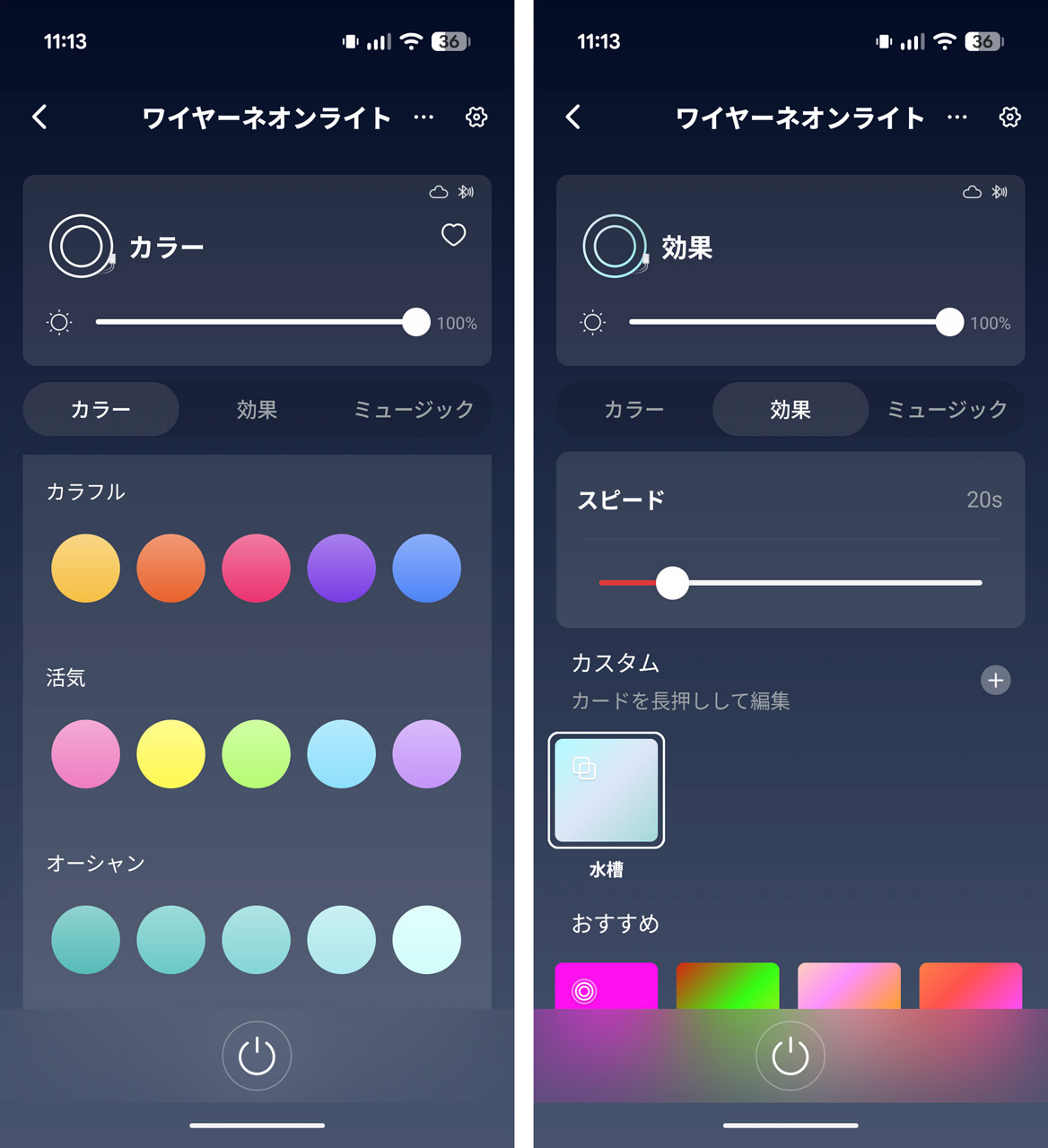
Task: Open the settings gear on the color screen
Action: (x=476, y=117)
